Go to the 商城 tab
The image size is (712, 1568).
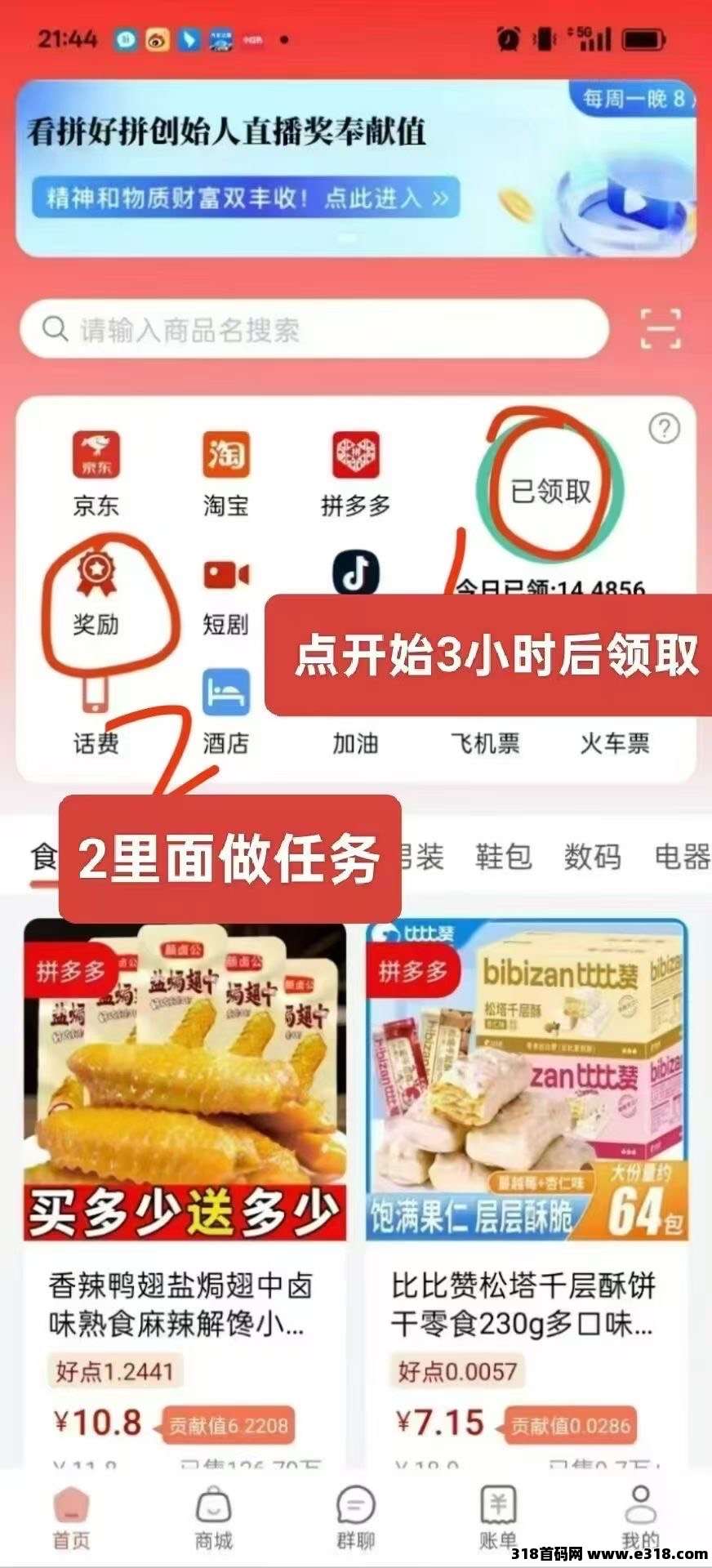pyautogui.click(x=213, y=1517)
